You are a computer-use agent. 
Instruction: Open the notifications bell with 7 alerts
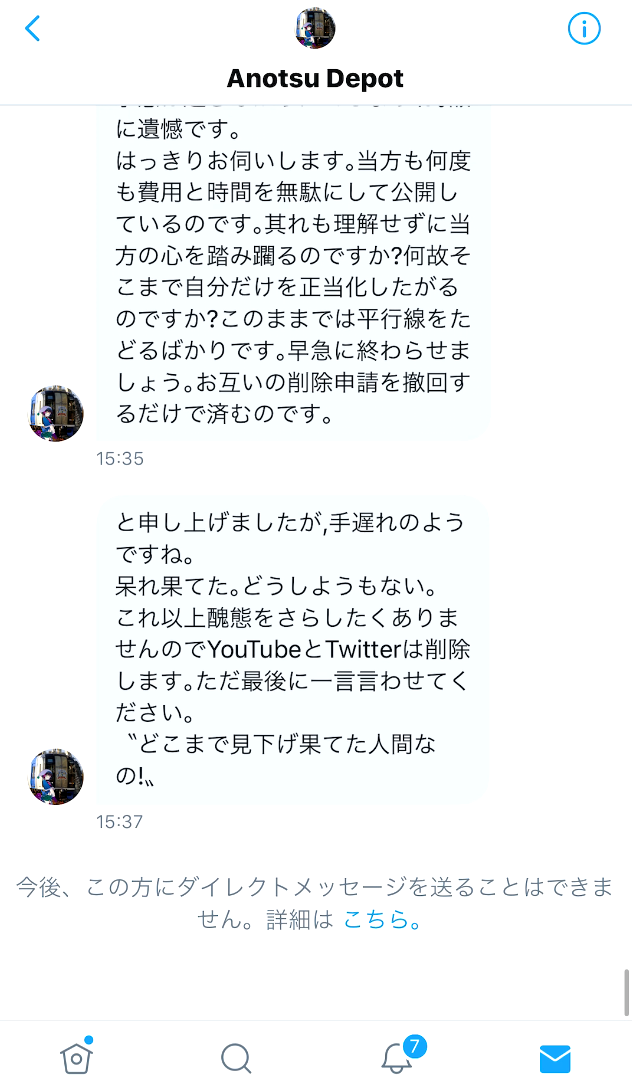398,1056
